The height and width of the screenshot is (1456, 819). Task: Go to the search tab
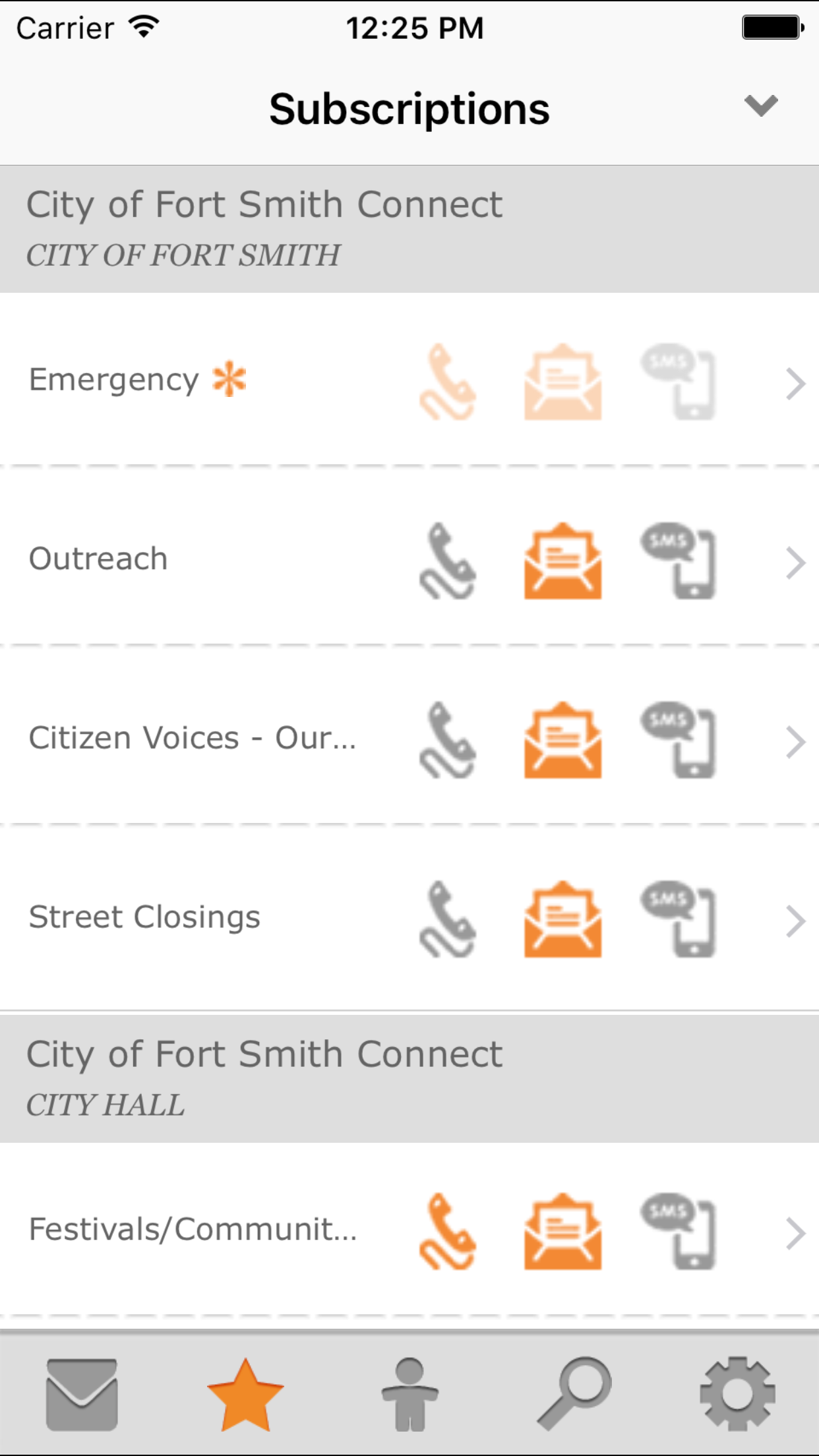[574, 1394]
